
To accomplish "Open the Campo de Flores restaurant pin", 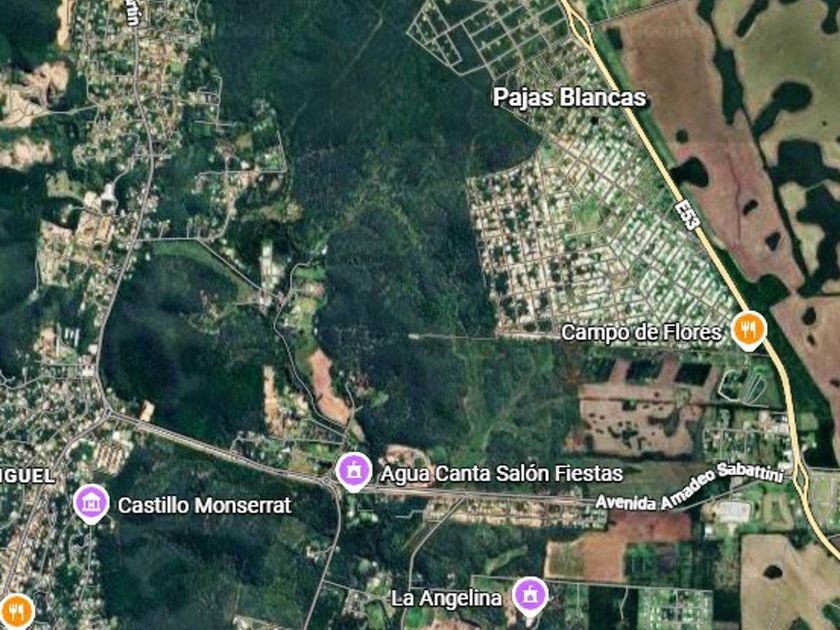I will 749,329.
